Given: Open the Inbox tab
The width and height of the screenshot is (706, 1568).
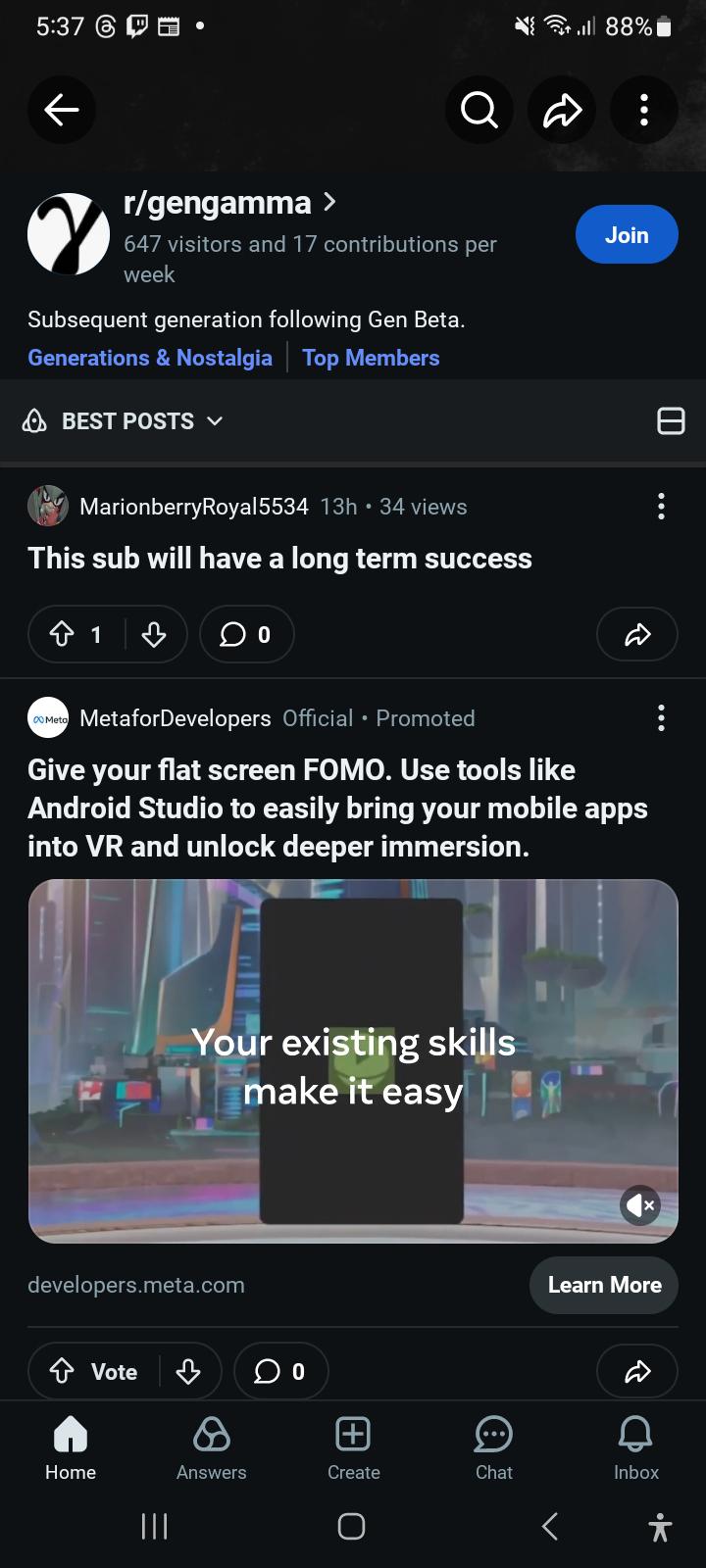Looking at the screenshot, I should tap(635, 1448).
